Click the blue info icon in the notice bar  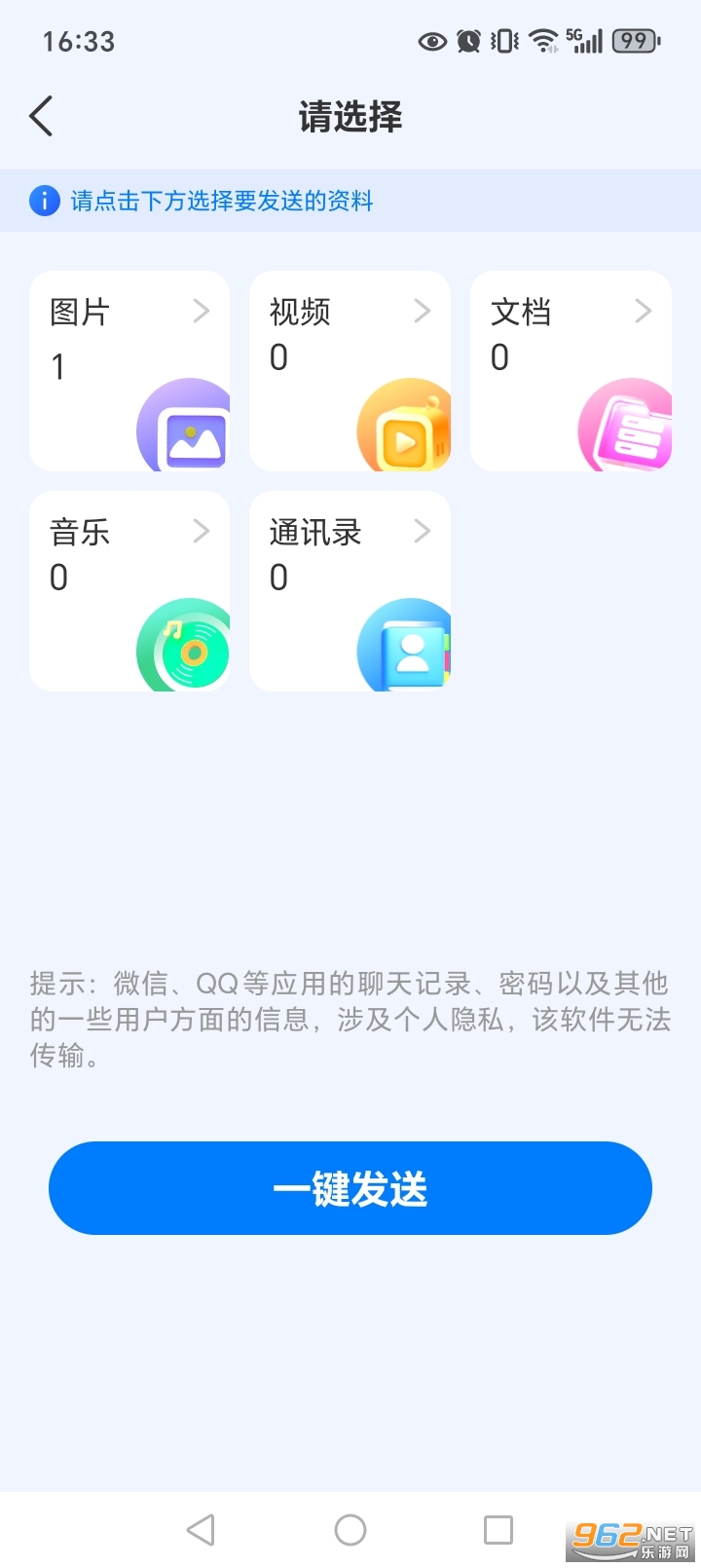[44, 200]
